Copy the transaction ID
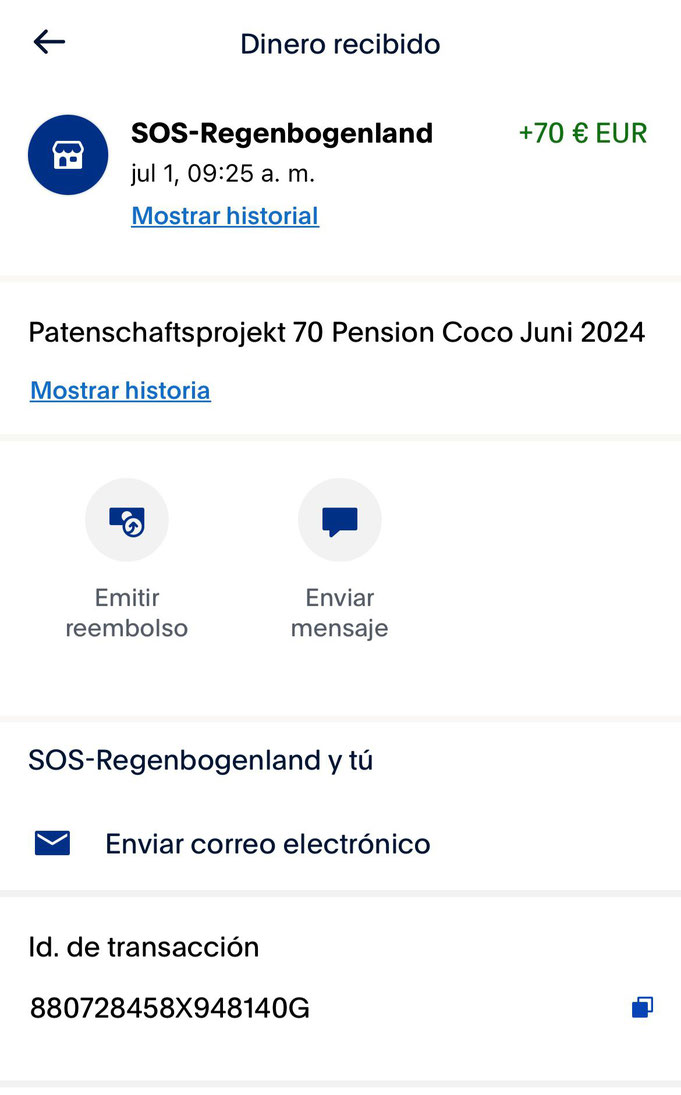This screenshot has height=1095, width=681. coord(642,1008)
